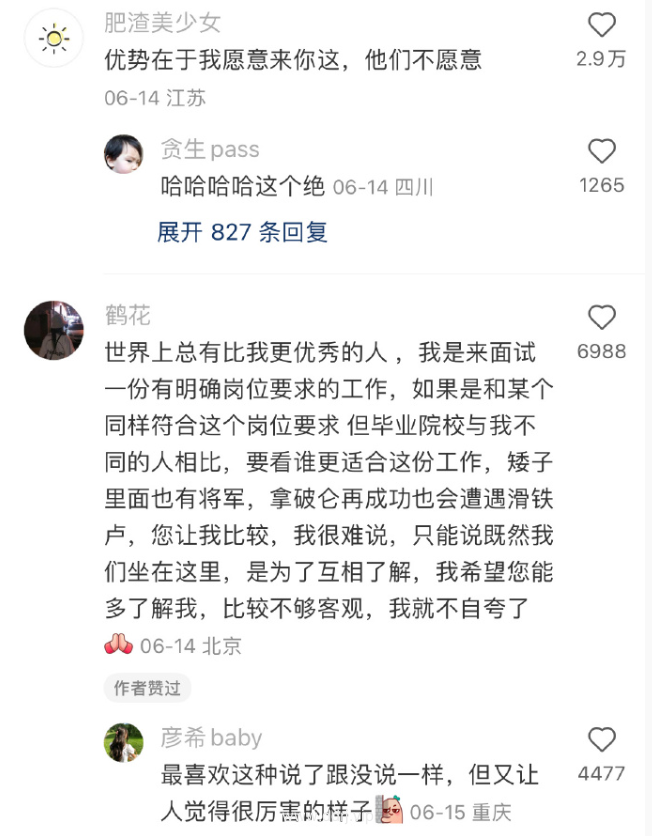Open 彦希baby's profile avatar
Image resolution: width=652 pixels, height=836 pixels.
pos(123,742)
